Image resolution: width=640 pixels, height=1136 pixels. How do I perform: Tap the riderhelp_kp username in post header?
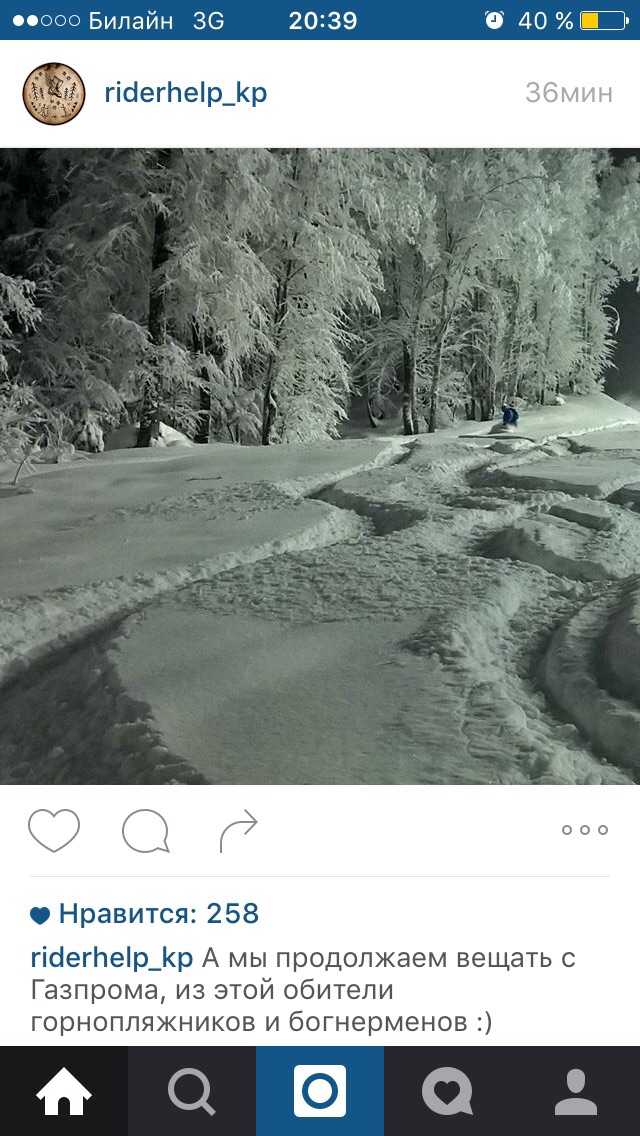coord(186,93)
